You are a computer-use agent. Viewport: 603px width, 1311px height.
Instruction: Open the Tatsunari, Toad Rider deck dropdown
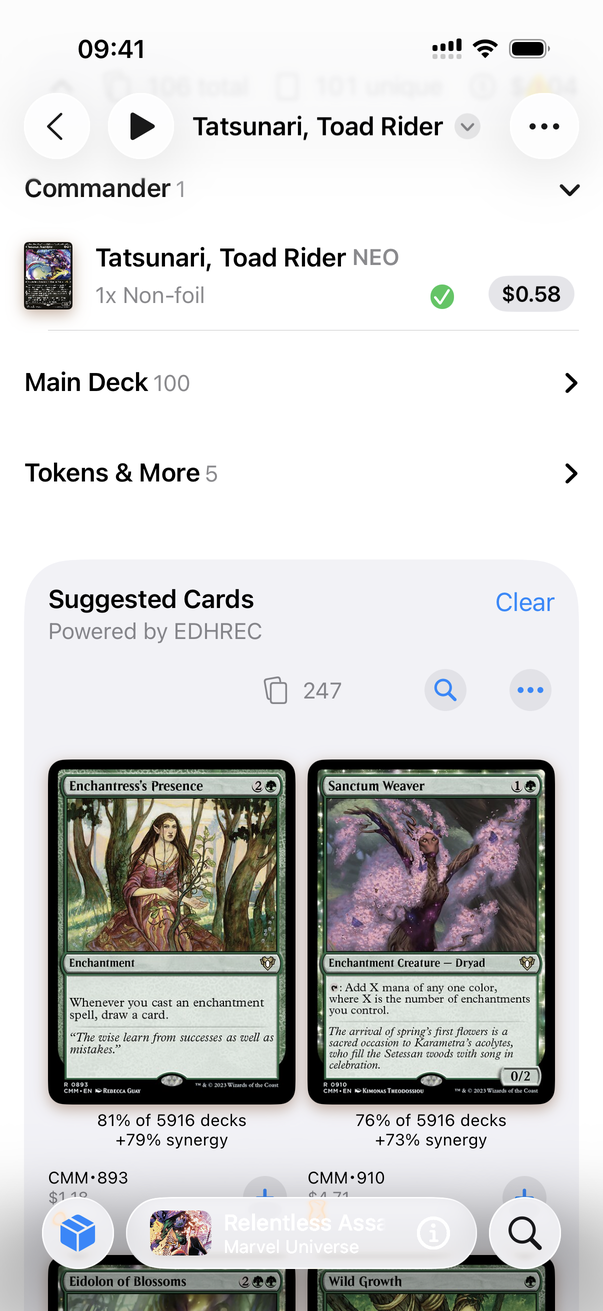tap(467, 127)
